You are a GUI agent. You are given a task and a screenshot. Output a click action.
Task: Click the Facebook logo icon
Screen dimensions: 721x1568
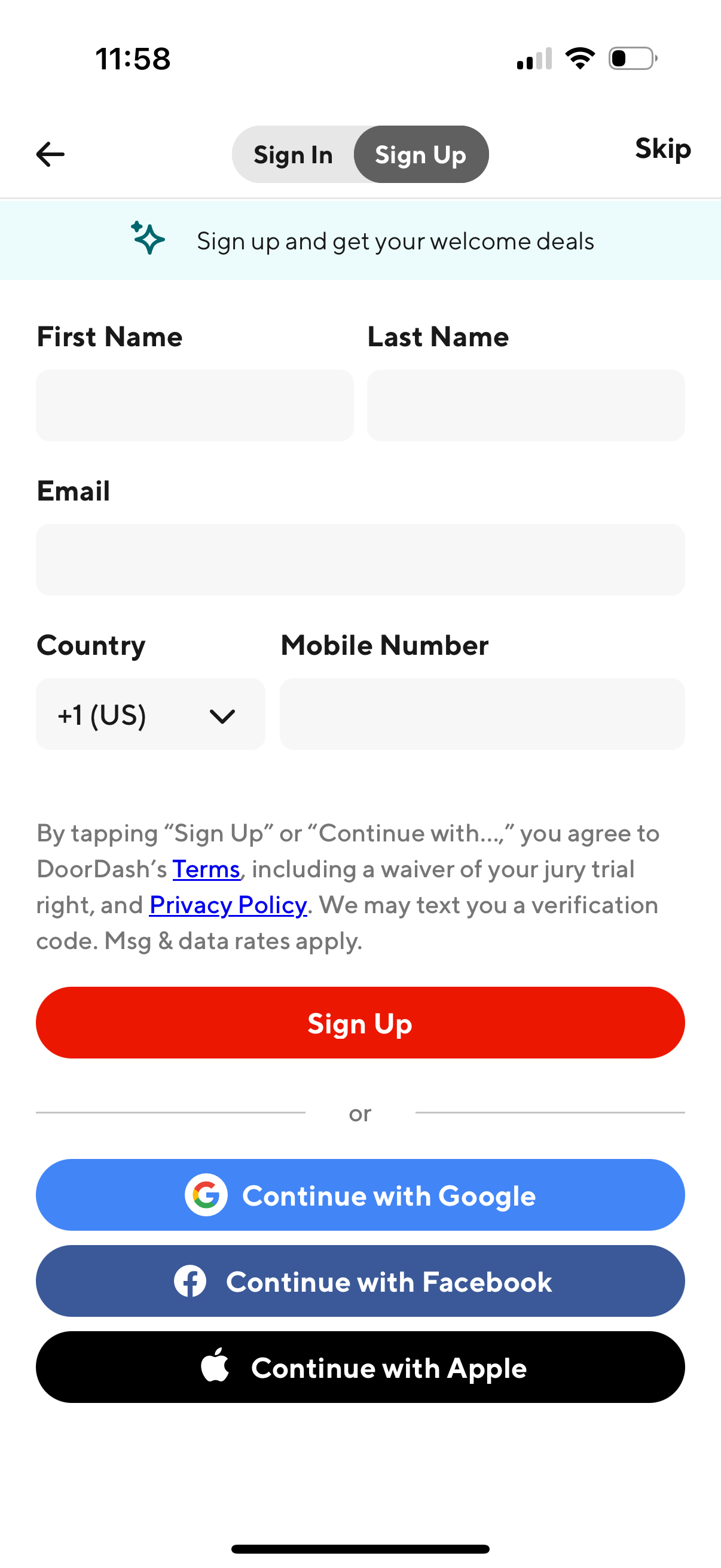[191, 1281]
